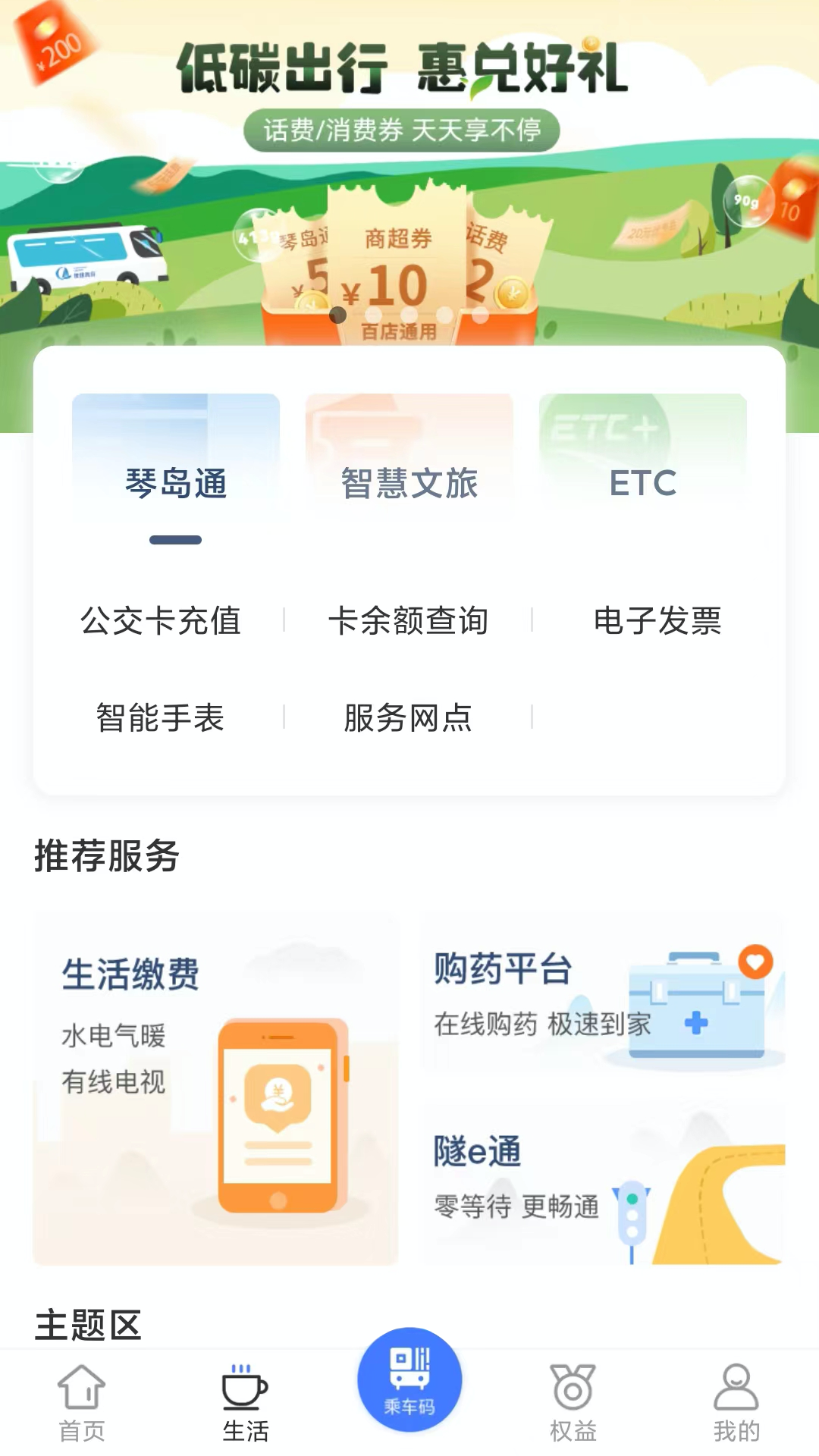
Task: Open 智能手表 option
Action: (x=161, y=717)
